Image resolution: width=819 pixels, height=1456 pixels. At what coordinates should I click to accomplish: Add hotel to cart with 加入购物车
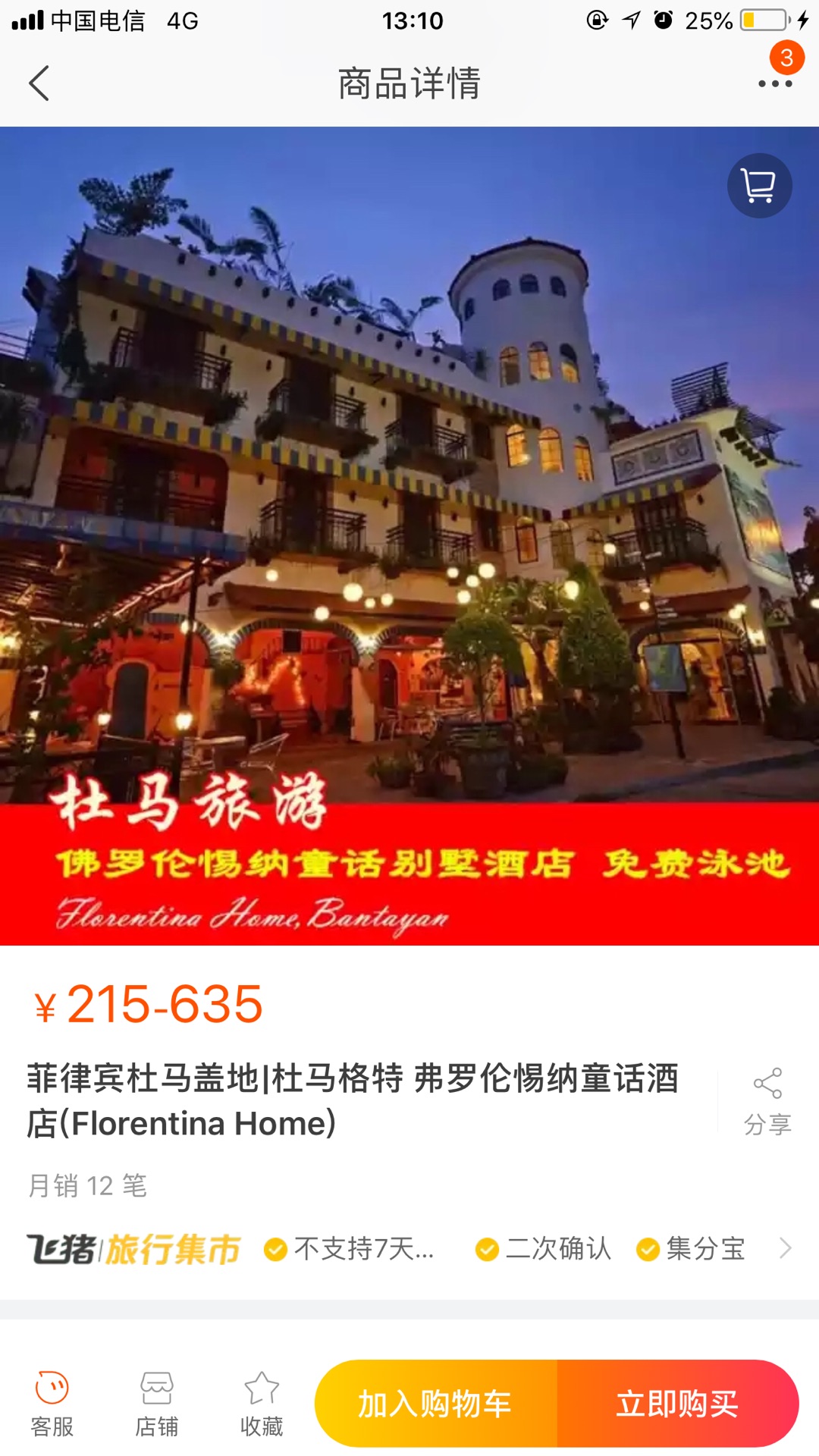435,1404
